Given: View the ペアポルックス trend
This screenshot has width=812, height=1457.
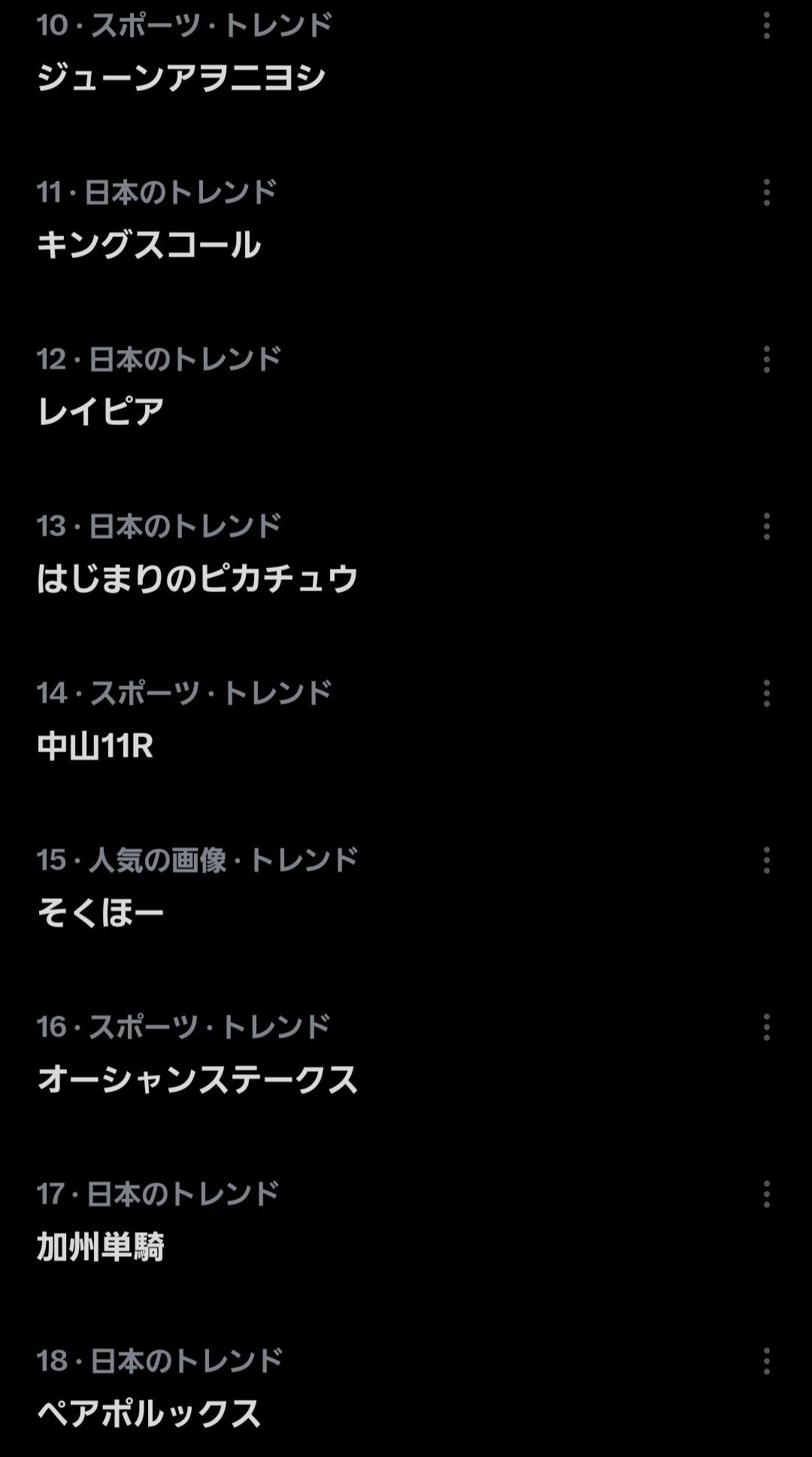Looking at the screenshot, I should [149, 1413].
